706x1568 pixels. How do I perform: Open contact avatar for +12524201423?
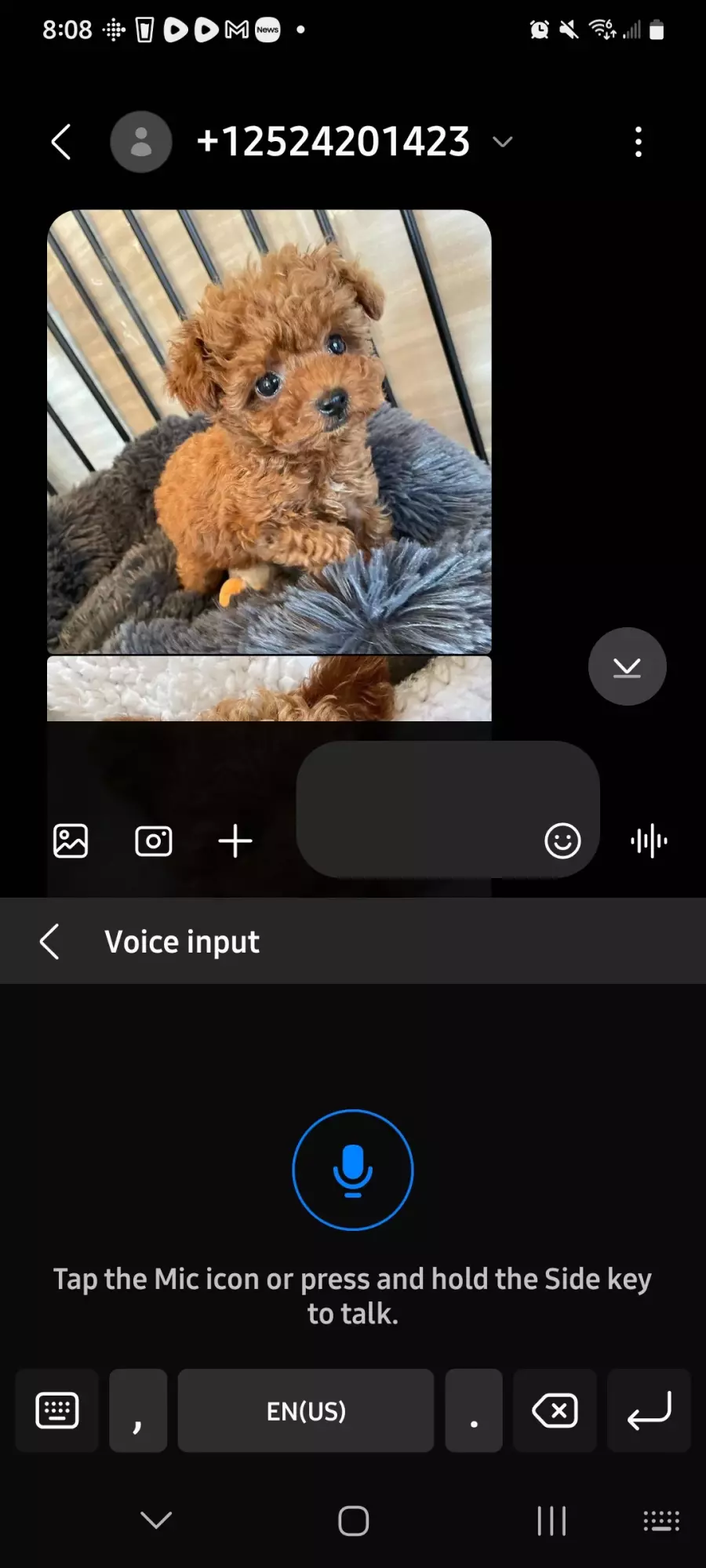click(x=141, y=142)
